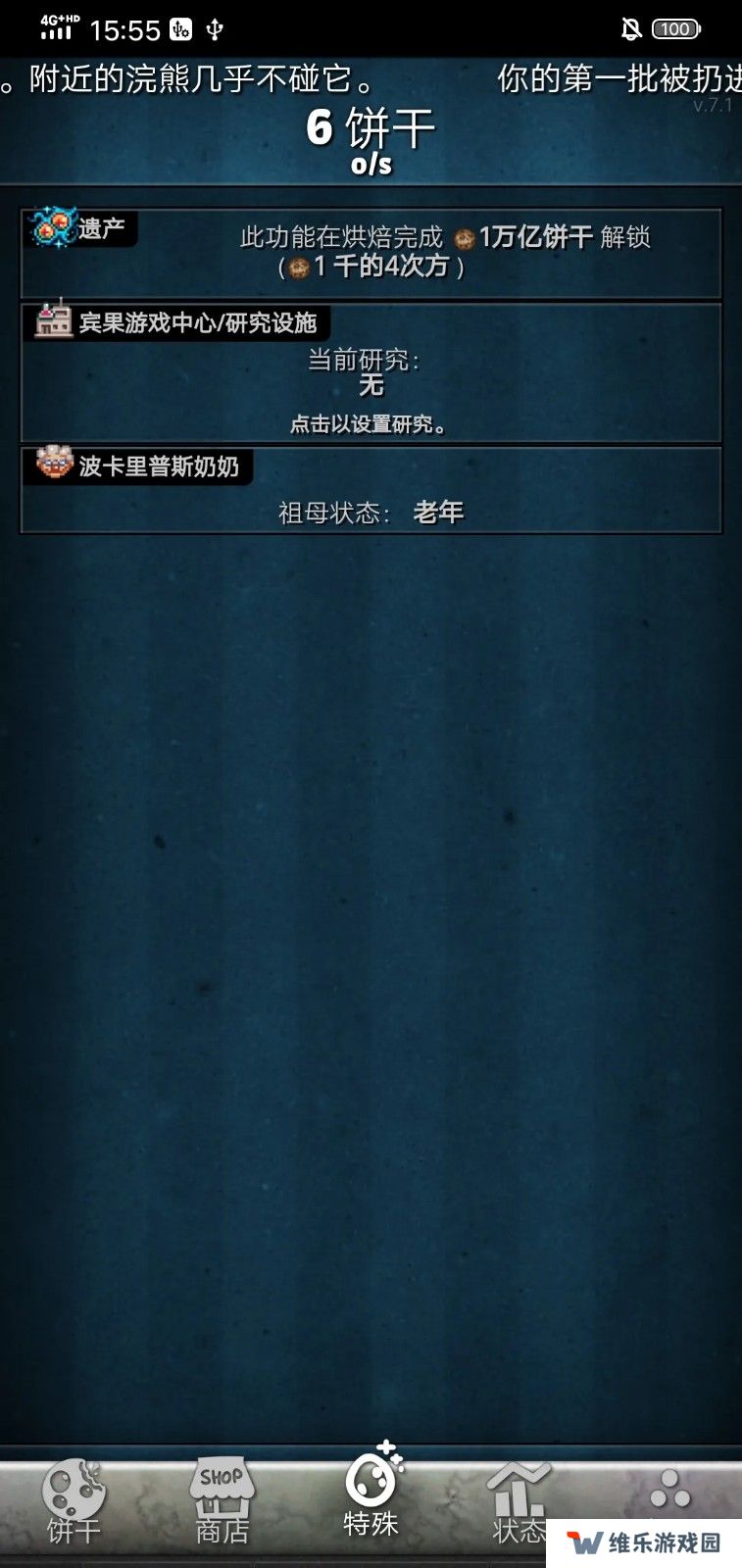Open the 波卡里普斯奶奶 panel
This screenshot has width=742, height=1568.
click(x=371, y=490)
